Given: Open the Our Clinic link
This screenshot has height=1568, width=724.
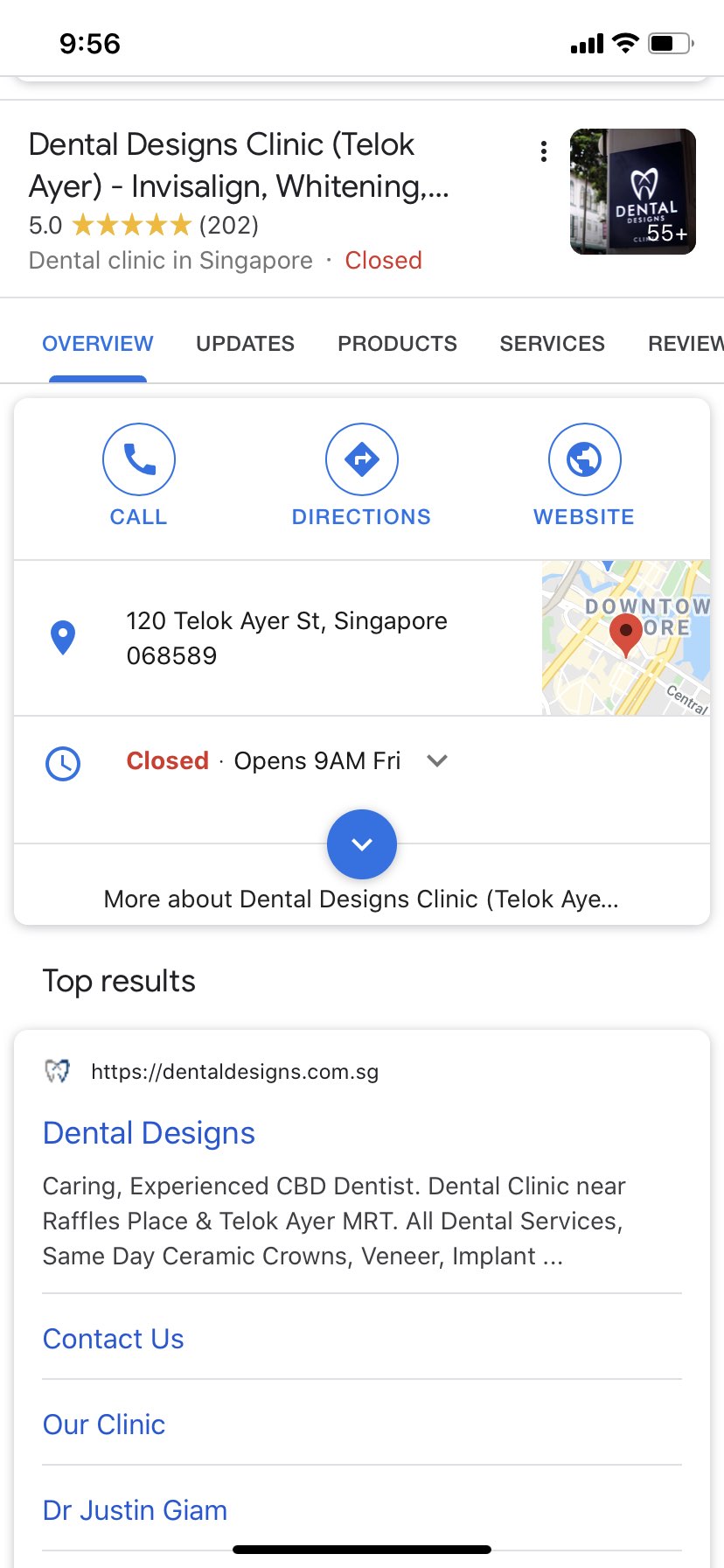Looking at the screenshot, I should click(104, 1424).
